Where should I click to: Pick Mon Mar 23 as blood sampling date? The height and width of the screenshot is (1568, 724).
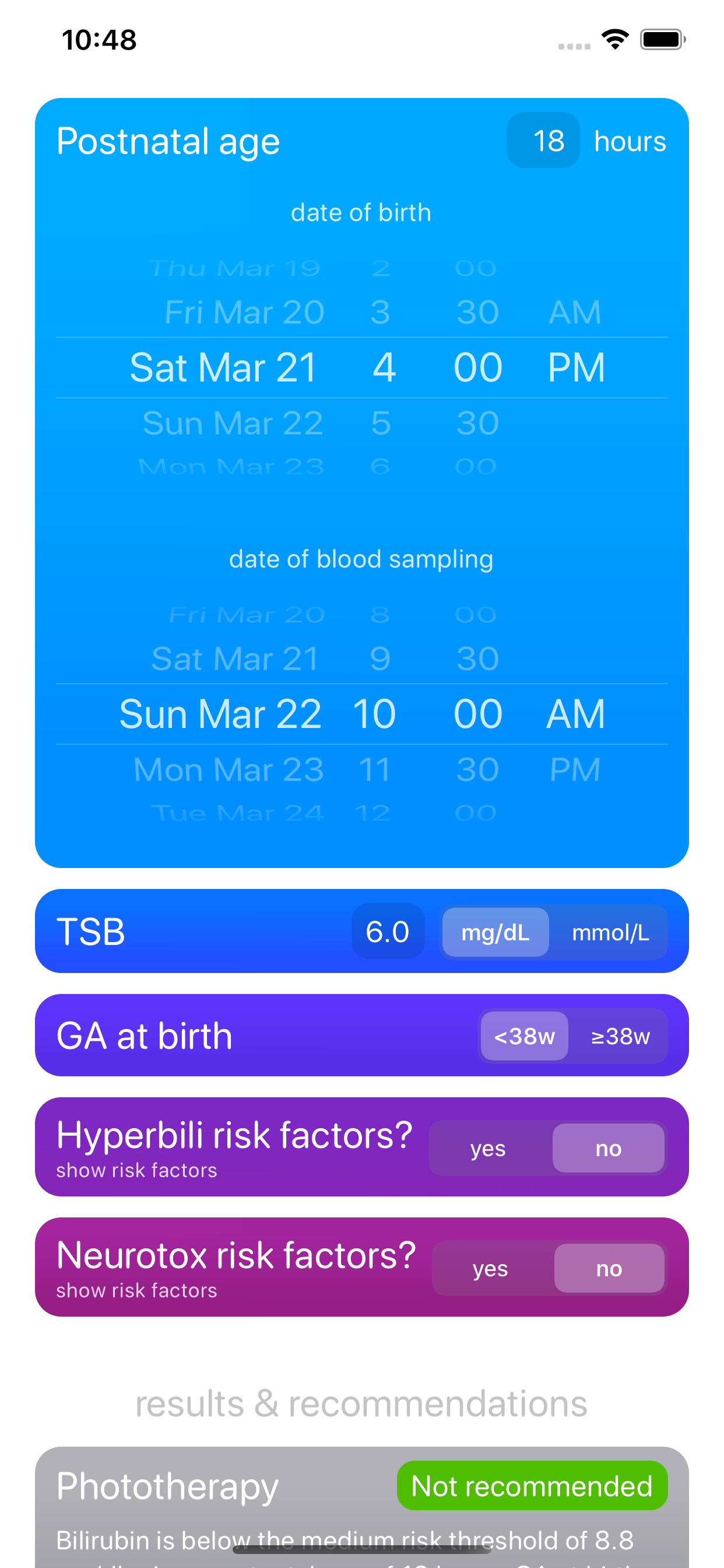coord(229,769)
